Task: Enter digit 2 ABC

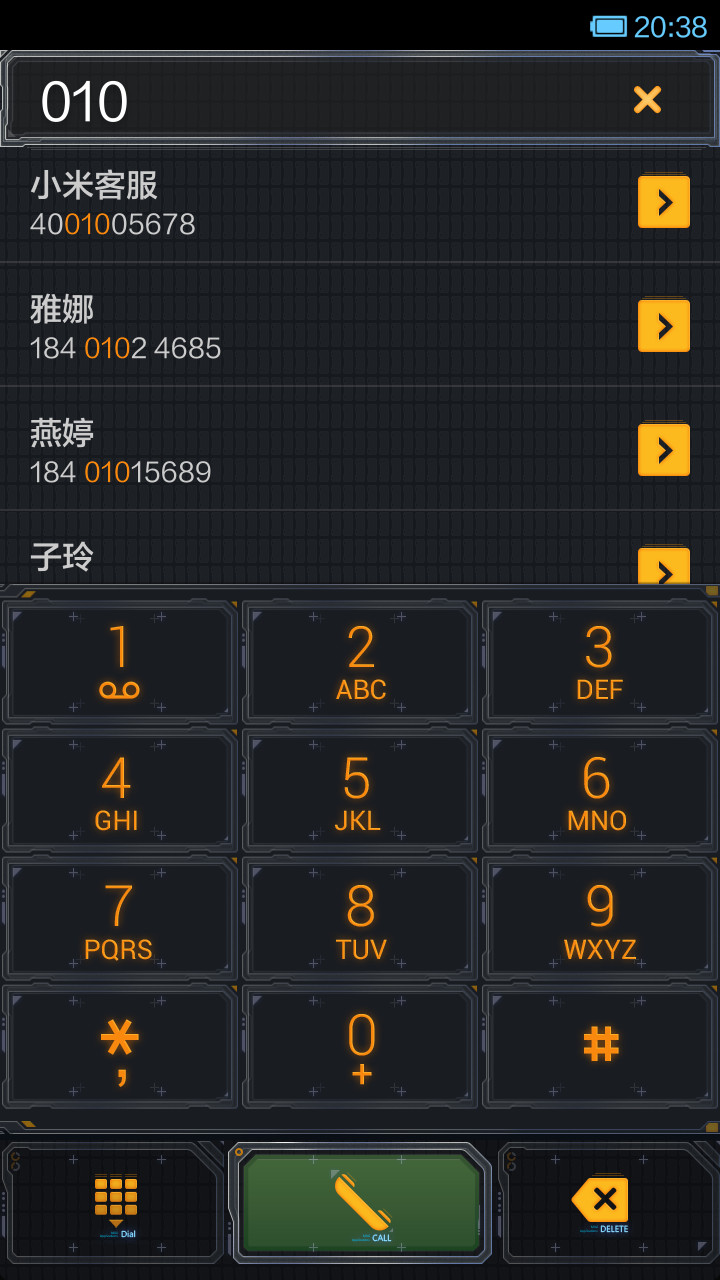Action: coord(360,662)
